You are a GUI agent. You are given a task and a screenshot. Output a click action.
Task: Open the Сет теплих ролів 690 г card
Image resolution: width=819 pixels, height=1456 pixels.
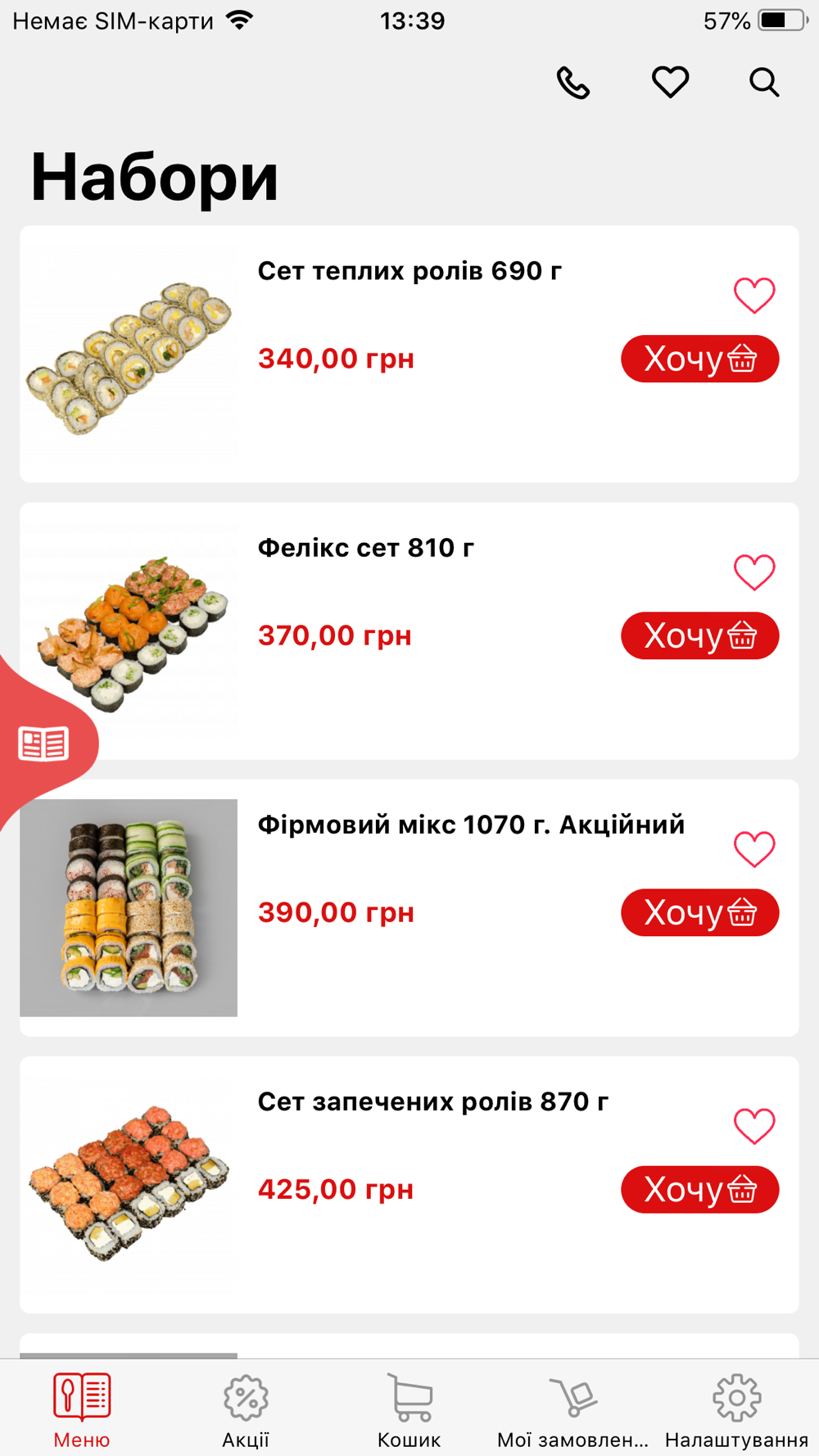click(409, 271)
